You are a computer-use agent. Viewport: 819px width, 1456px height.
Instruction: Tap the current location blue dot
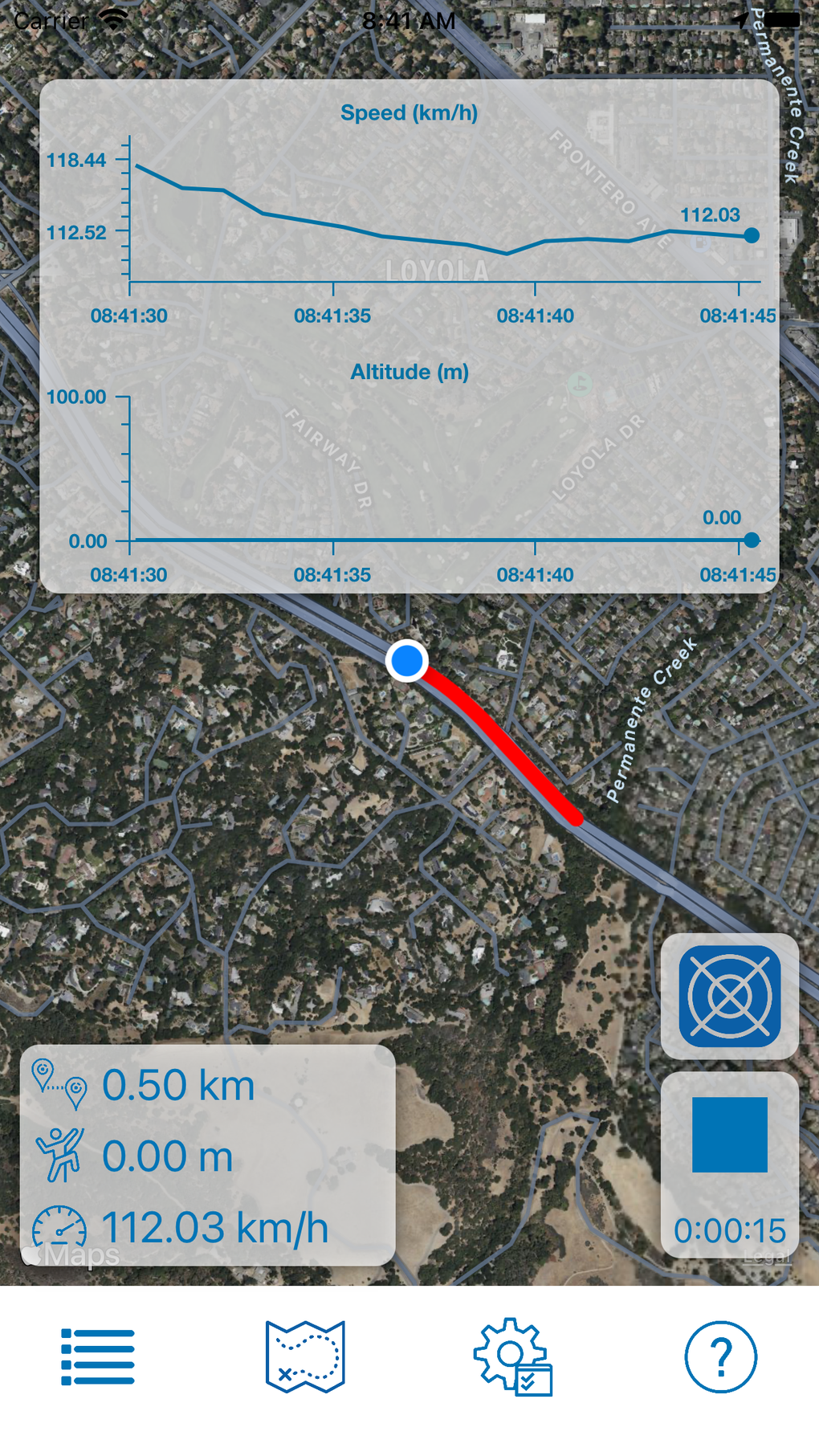click(407, 661)
